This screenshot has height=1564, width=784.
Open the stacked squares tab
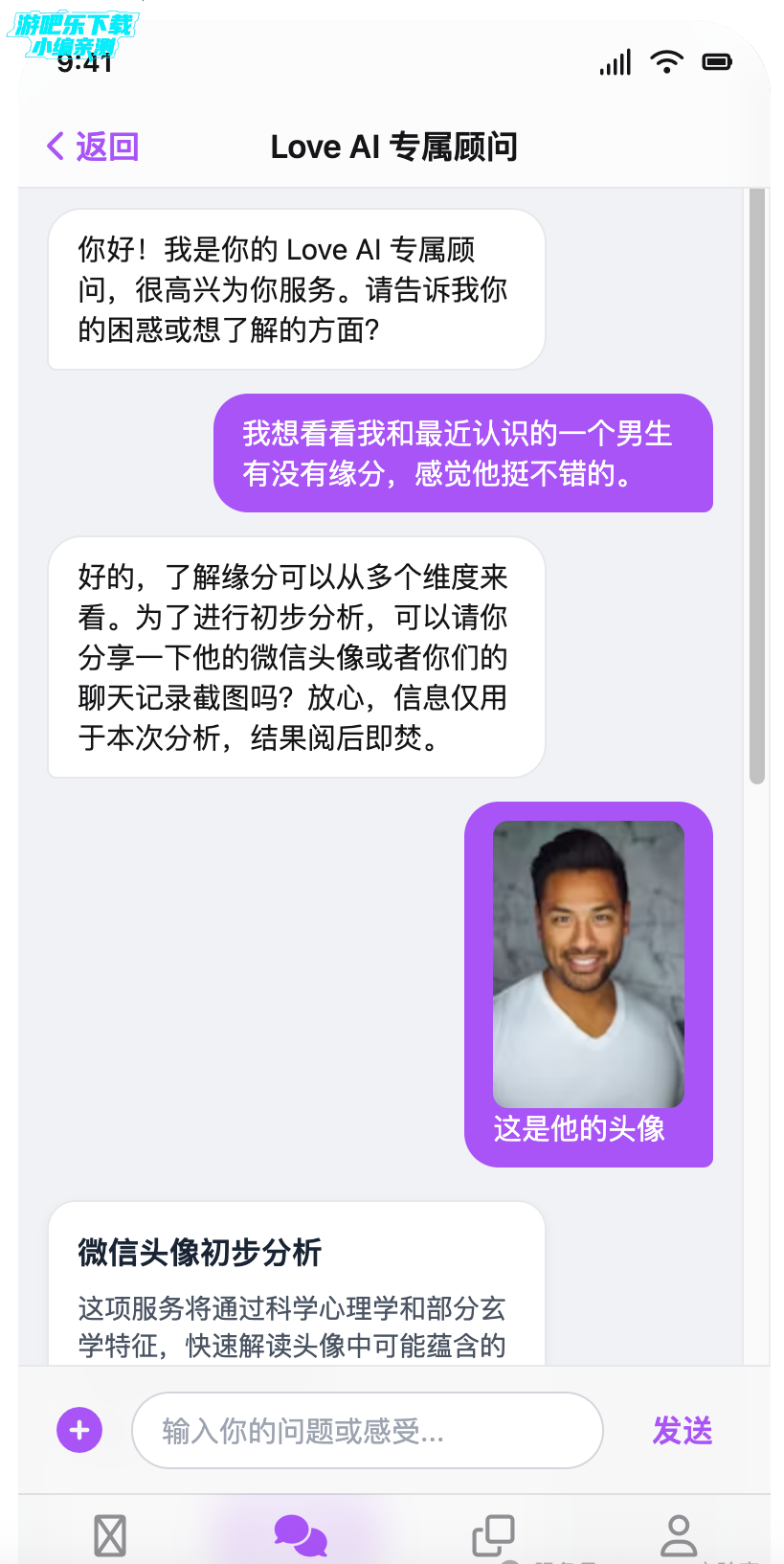click(x=493, y=1535)
